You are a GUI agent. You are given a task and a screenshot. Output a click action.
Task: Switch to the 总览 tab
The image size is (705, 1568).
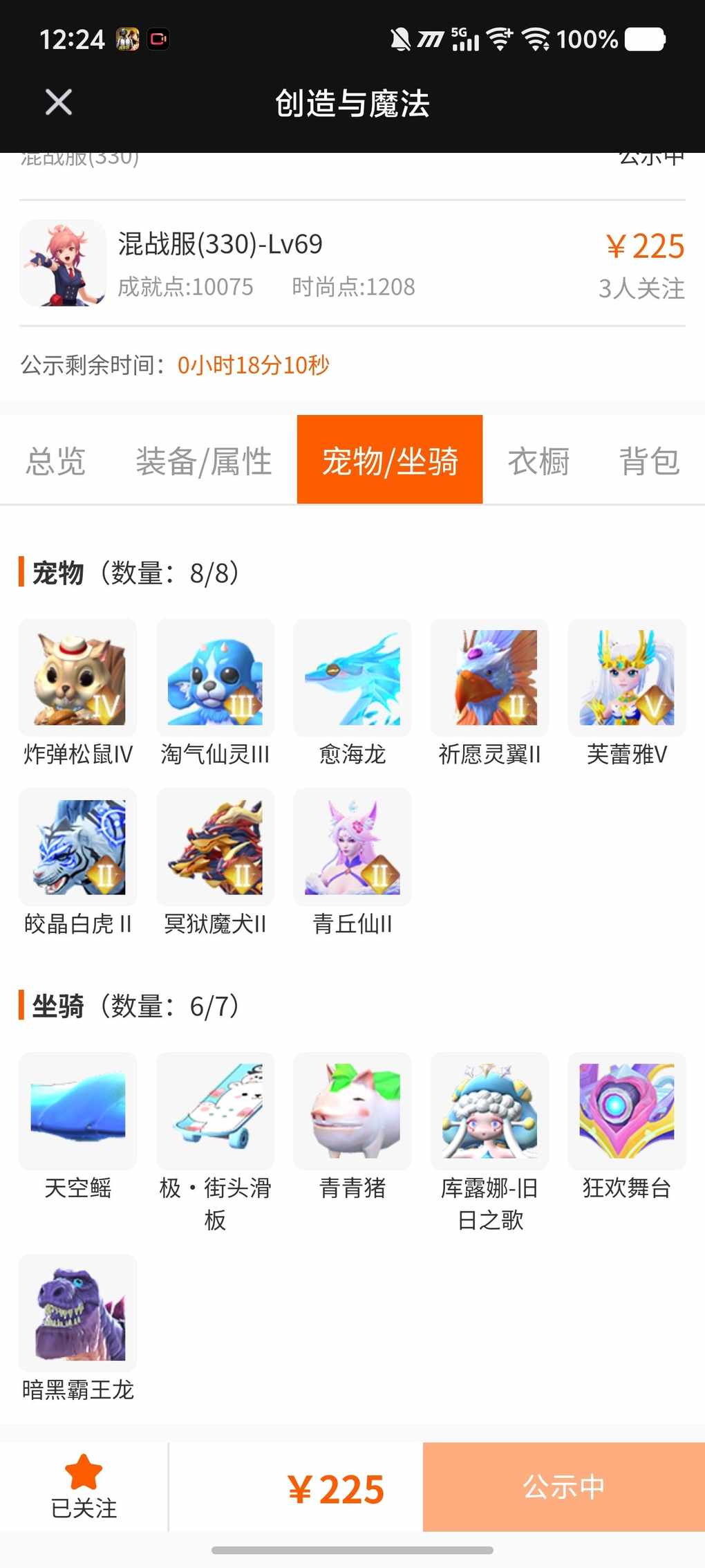coord(56,461)
